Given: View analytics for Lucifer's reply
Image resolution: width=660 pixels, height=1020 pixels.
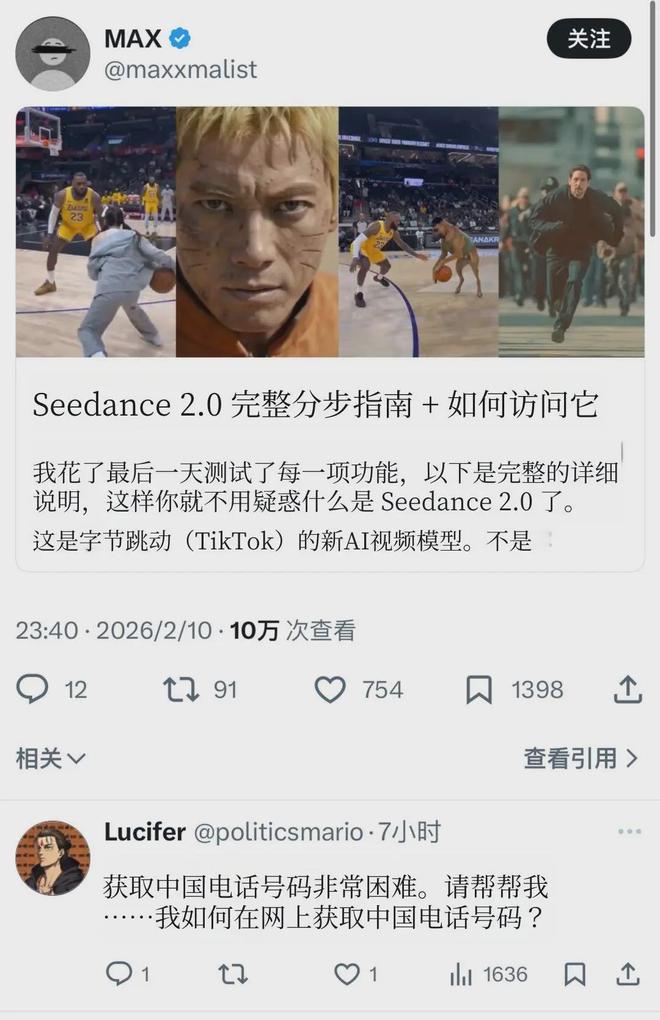Looking at the screenshot, I should click(x=462, y=974).
